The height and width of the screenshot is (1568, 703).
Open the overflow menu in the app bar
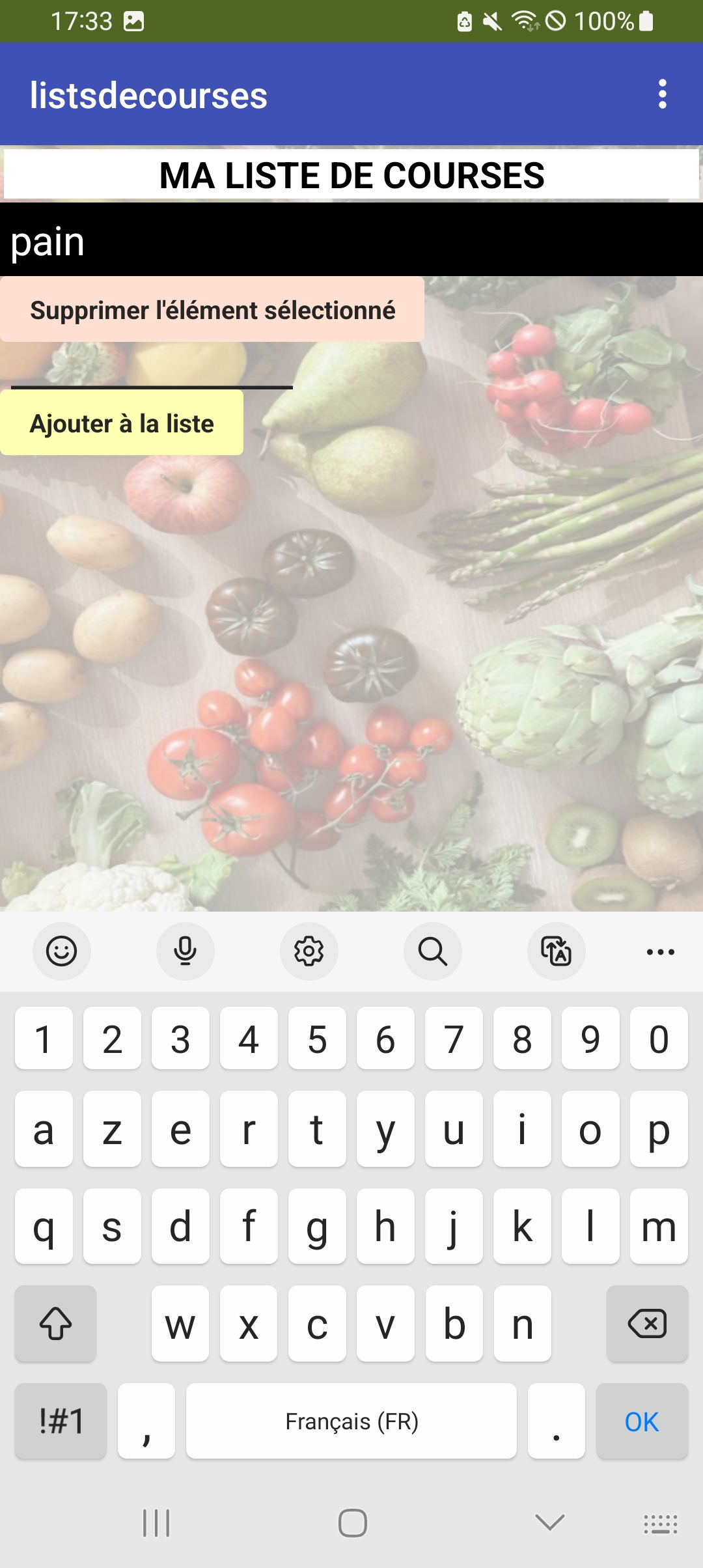(662, 94)
